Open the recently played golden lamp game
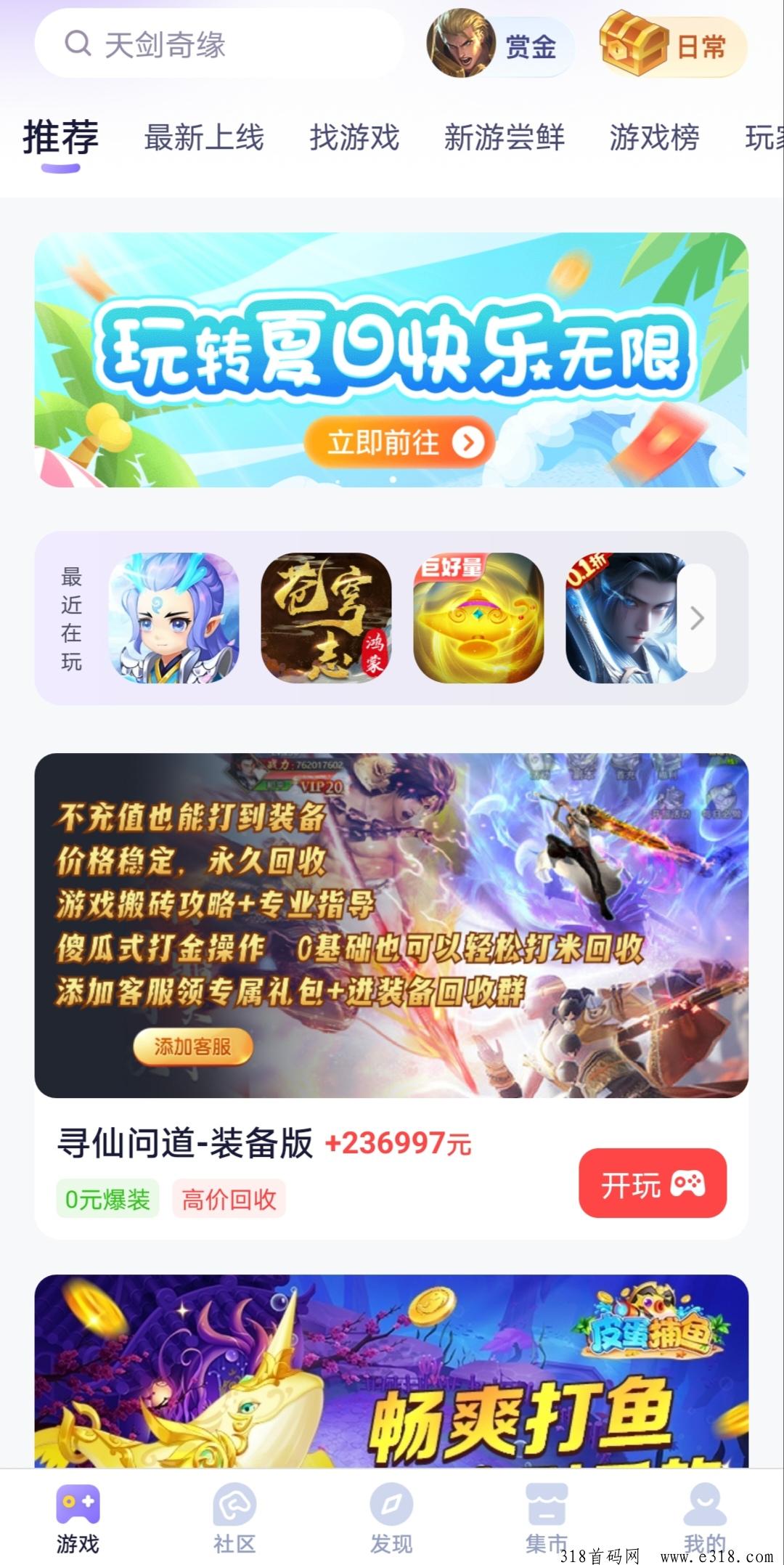This screenshot has width=784, height=1565. [478, 618]
